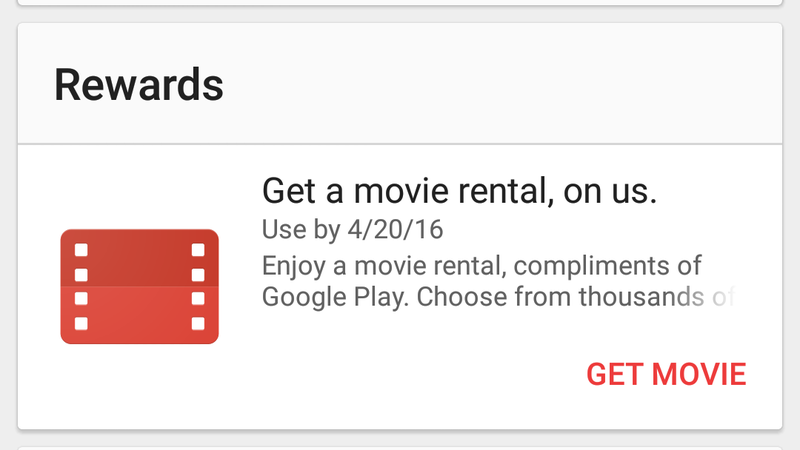Tap the GET MOVIE button
Screen dimensions: 800x450
coord(666,375)
